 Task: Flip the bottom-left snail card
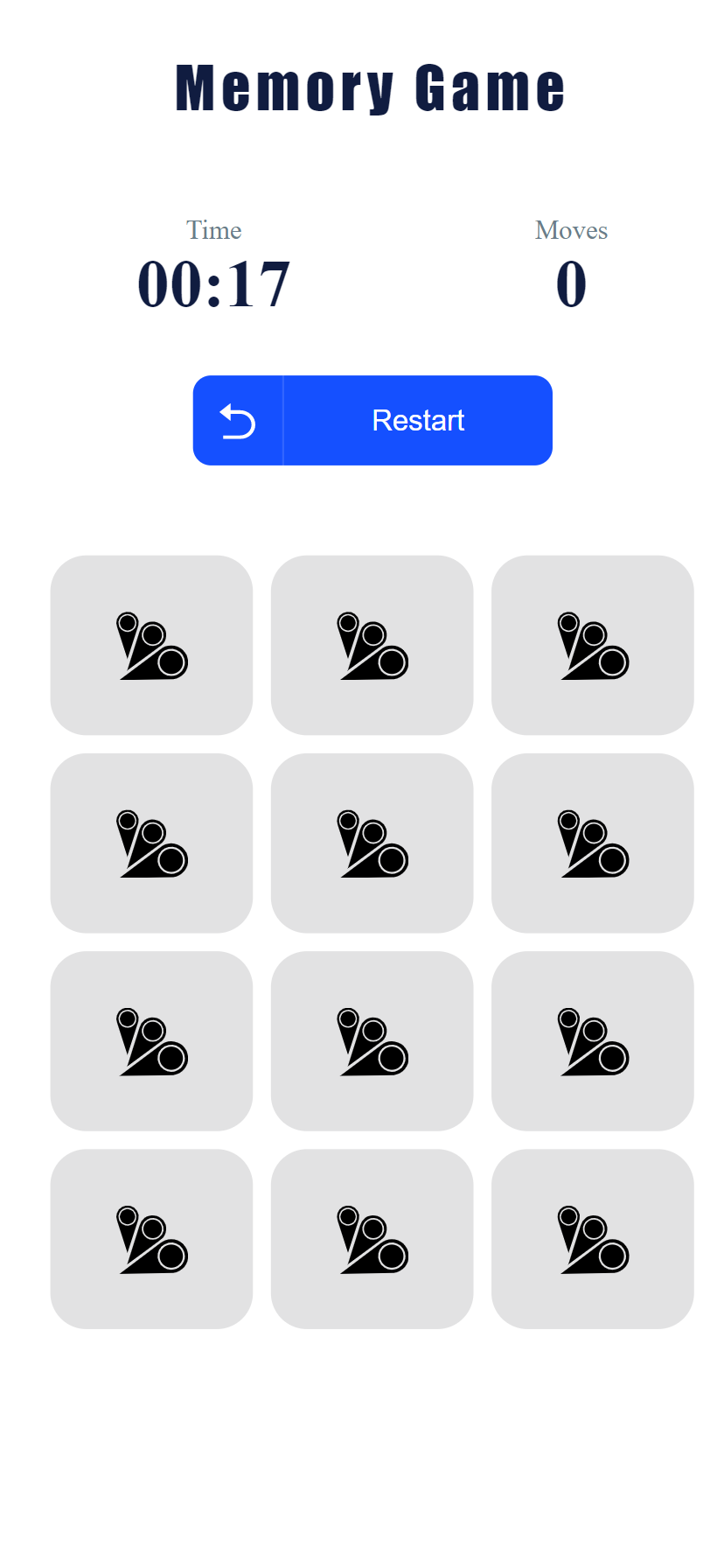pos(150,1238)
